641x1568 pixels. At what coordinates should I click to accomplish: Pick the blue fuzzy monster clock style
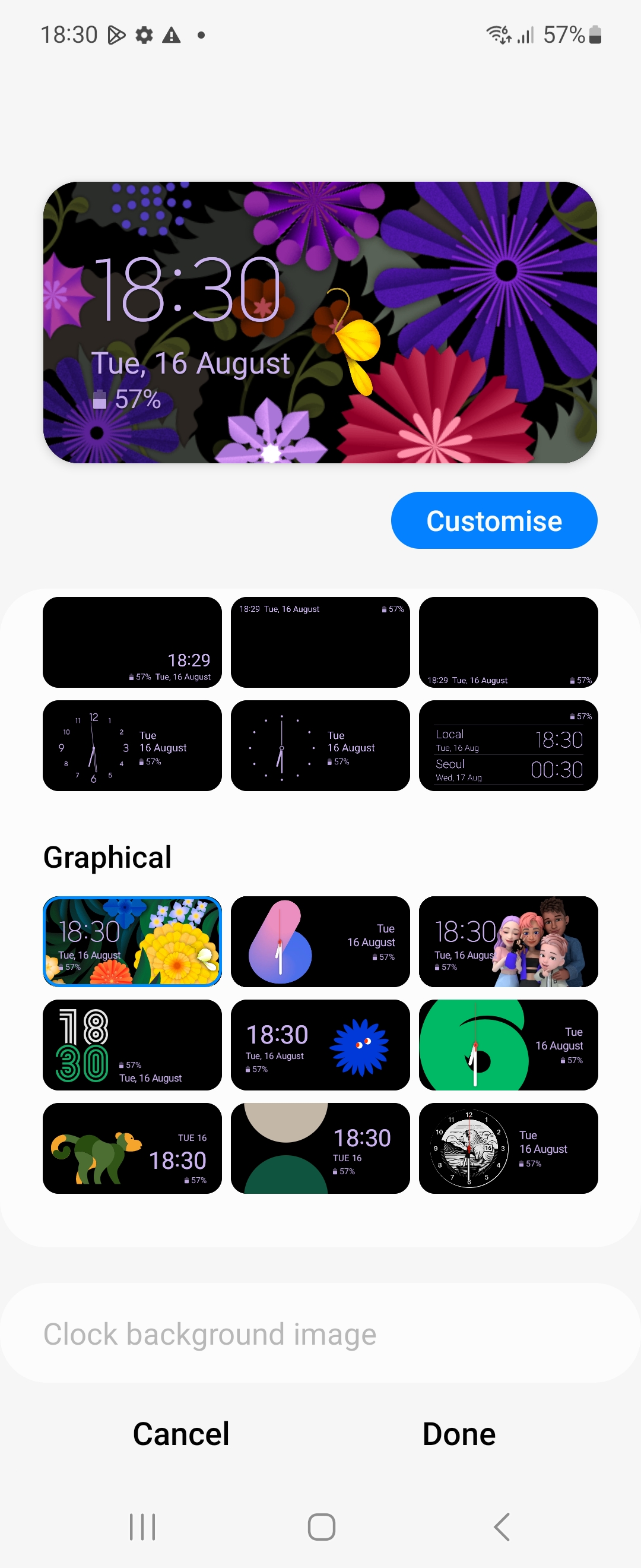(320, 1045)
